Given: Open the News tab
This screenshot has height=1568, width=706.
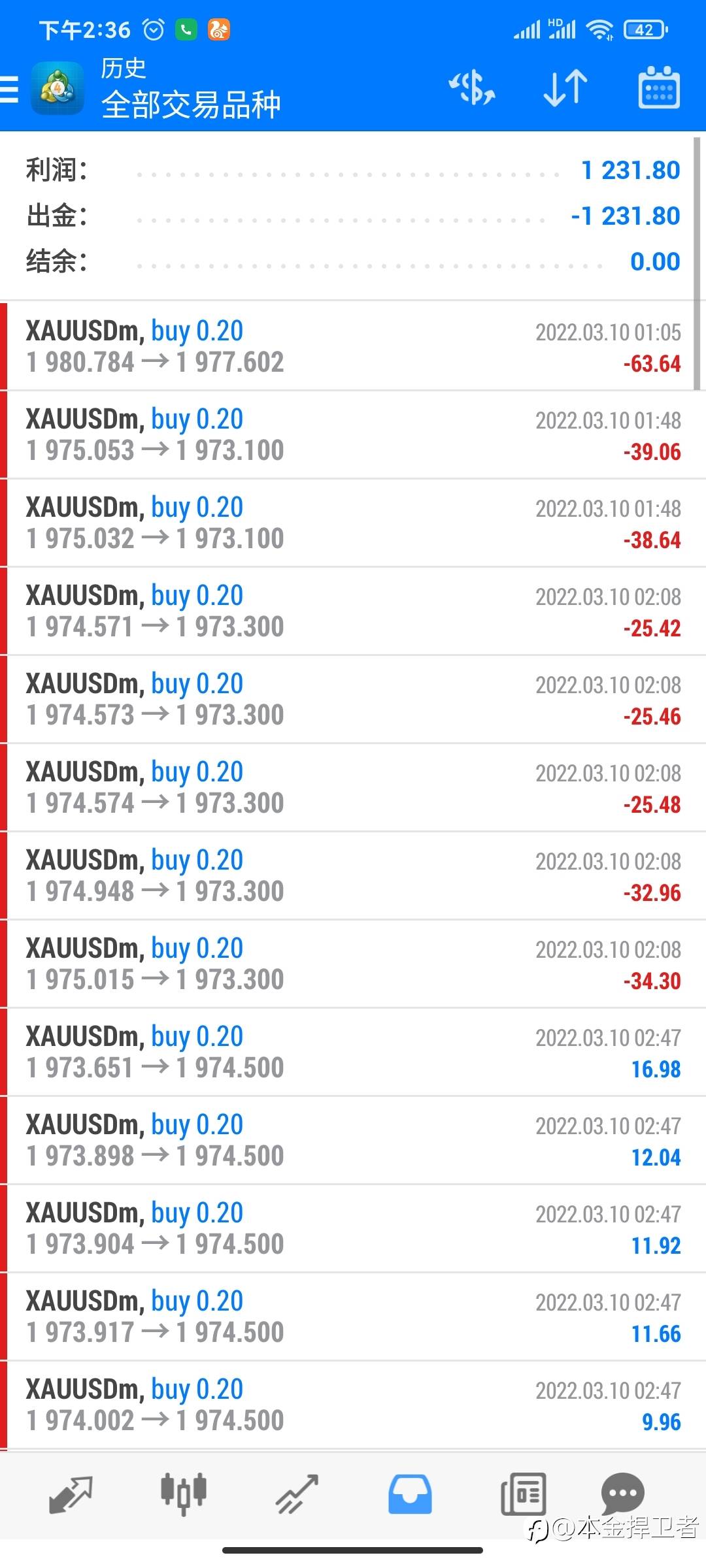Looking at the screenshot, I should (523, 1494).
